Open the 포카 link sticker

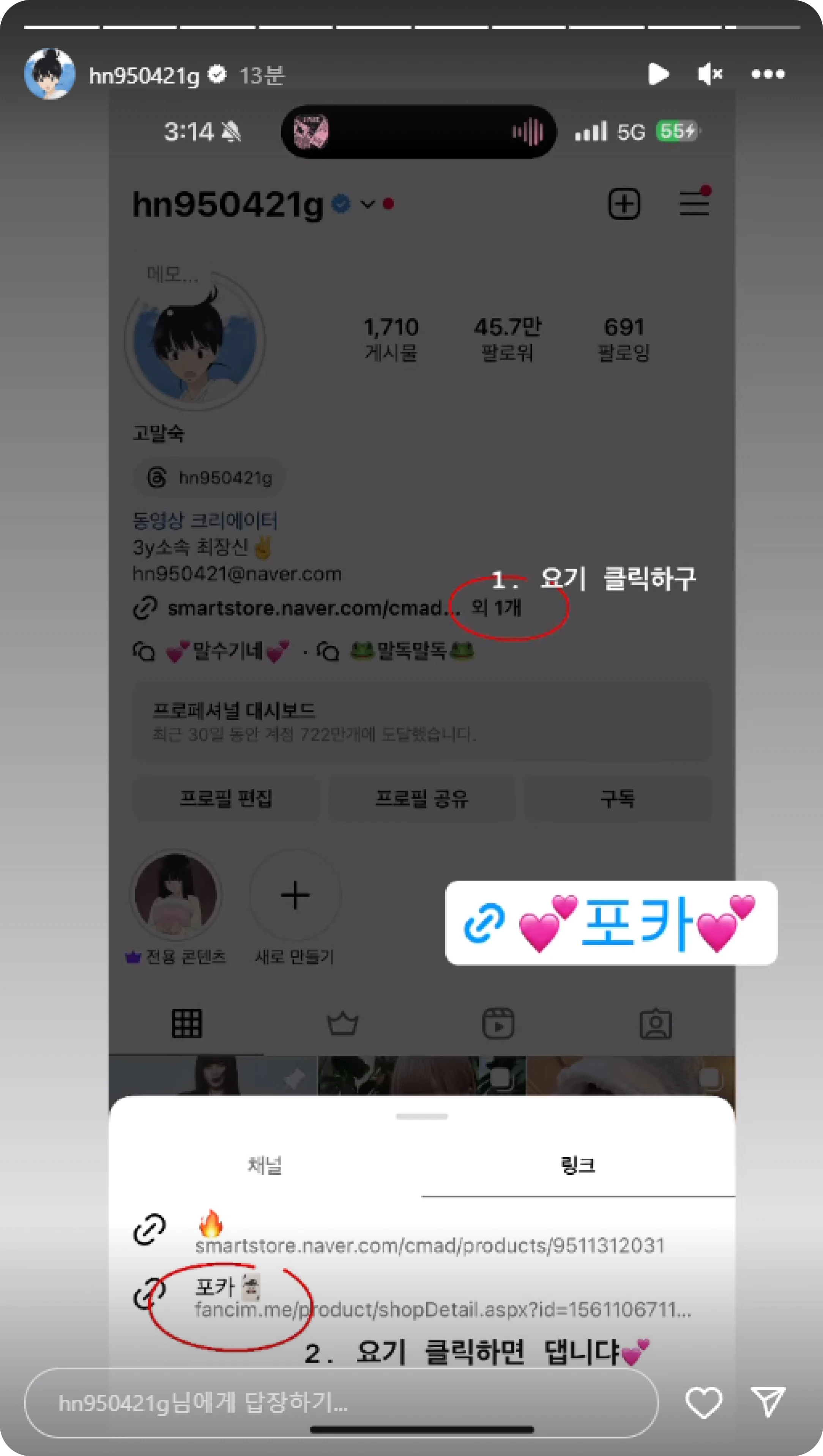(610, 923)
